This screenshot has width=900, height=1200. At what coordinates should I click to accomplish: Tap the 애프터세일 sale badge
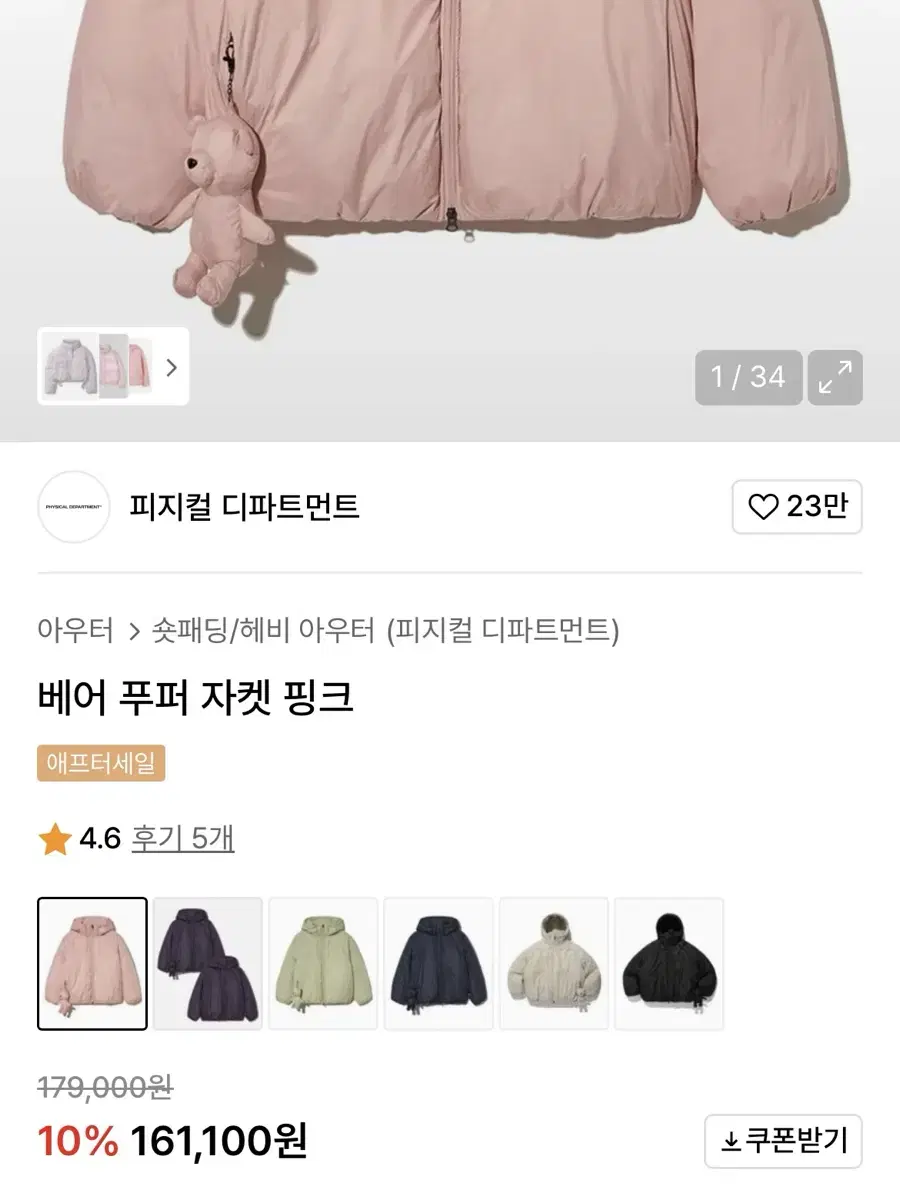98,763
